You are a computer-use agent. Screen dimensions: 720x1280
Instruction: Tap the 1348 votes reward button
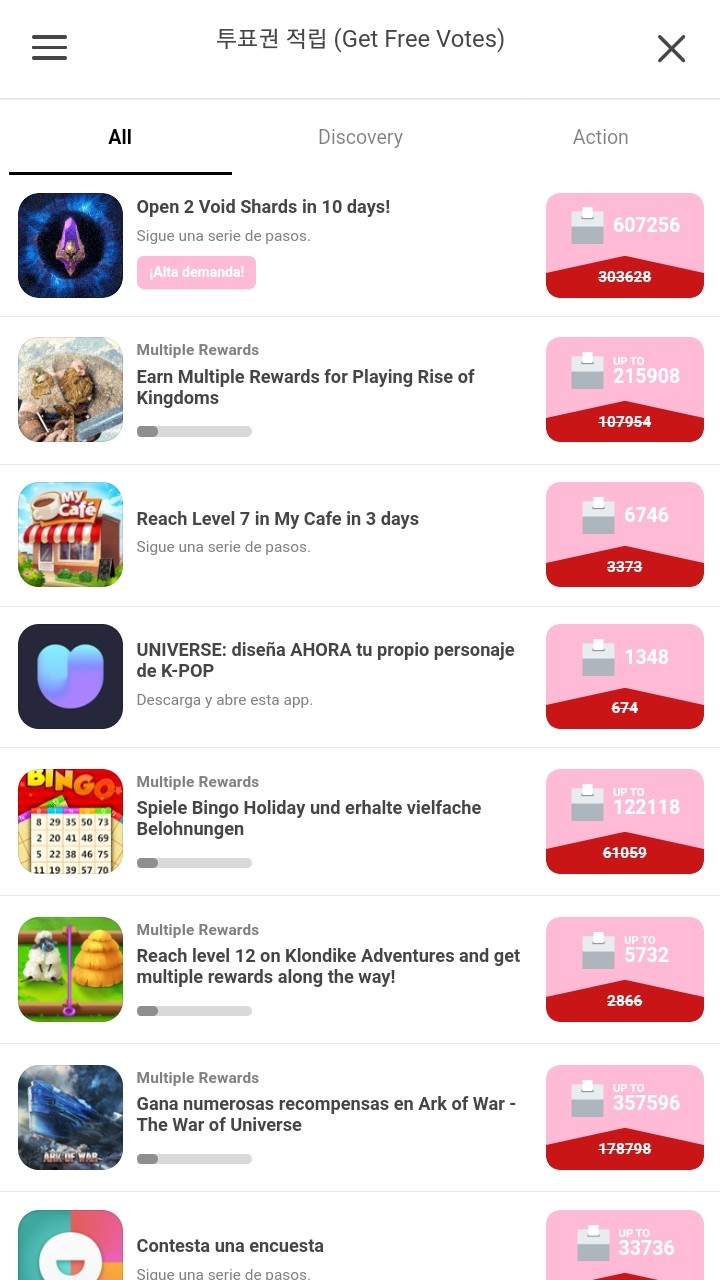(x=625, y=676)
